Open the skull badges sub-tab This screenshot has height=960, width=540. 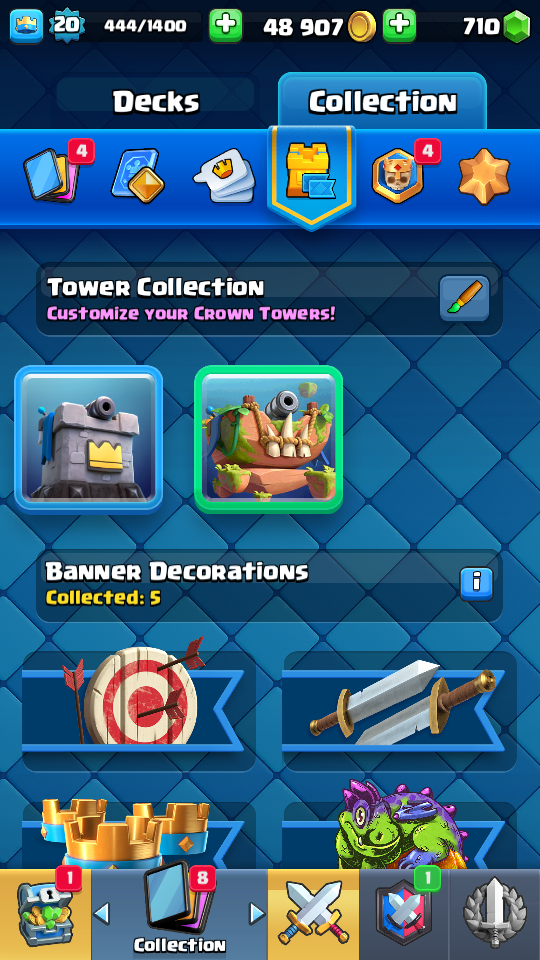pos(398,175)
